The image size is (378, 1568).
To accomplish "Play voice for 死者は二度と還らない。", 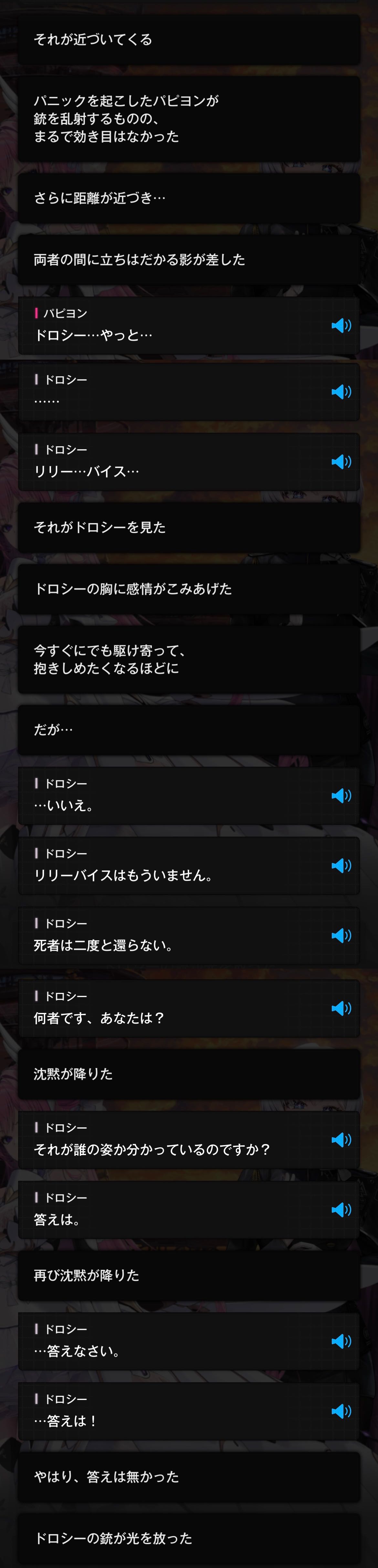I will pos(341,936).
